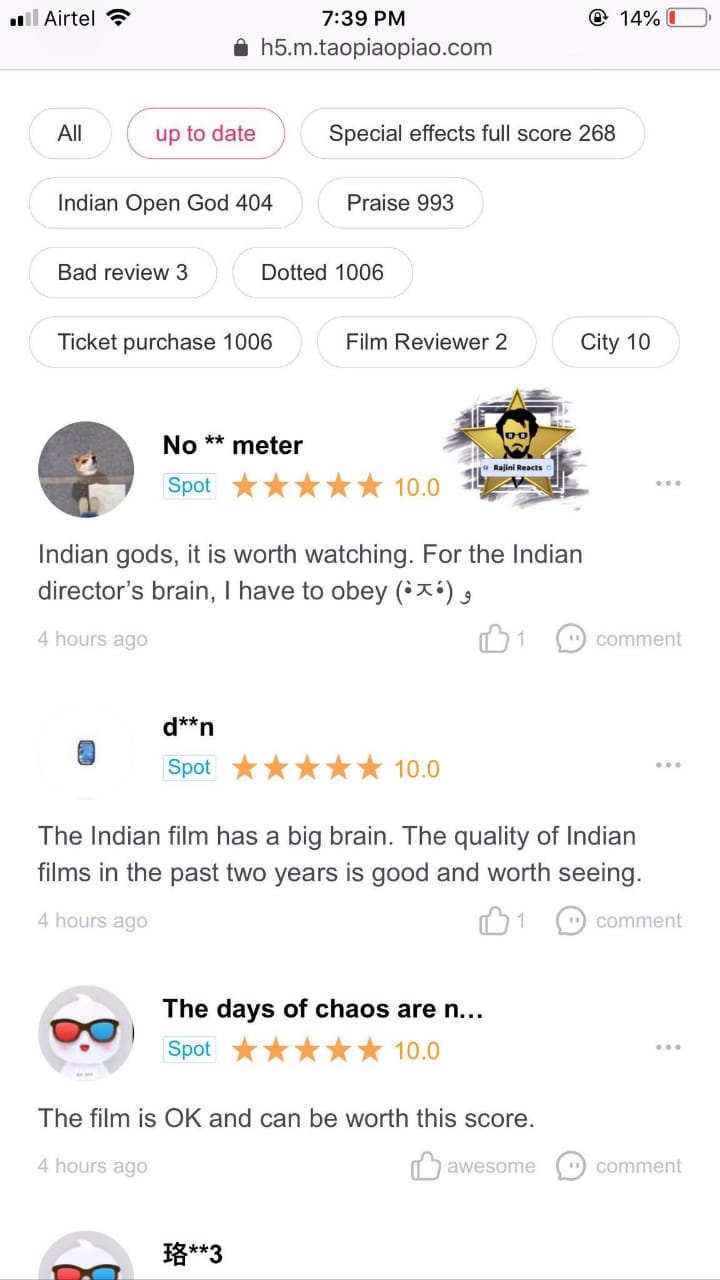The width and height of the screenshot is (720, 1280).
Task: Filter by Indian Open God 404
Action: click(x=165, y=203)
